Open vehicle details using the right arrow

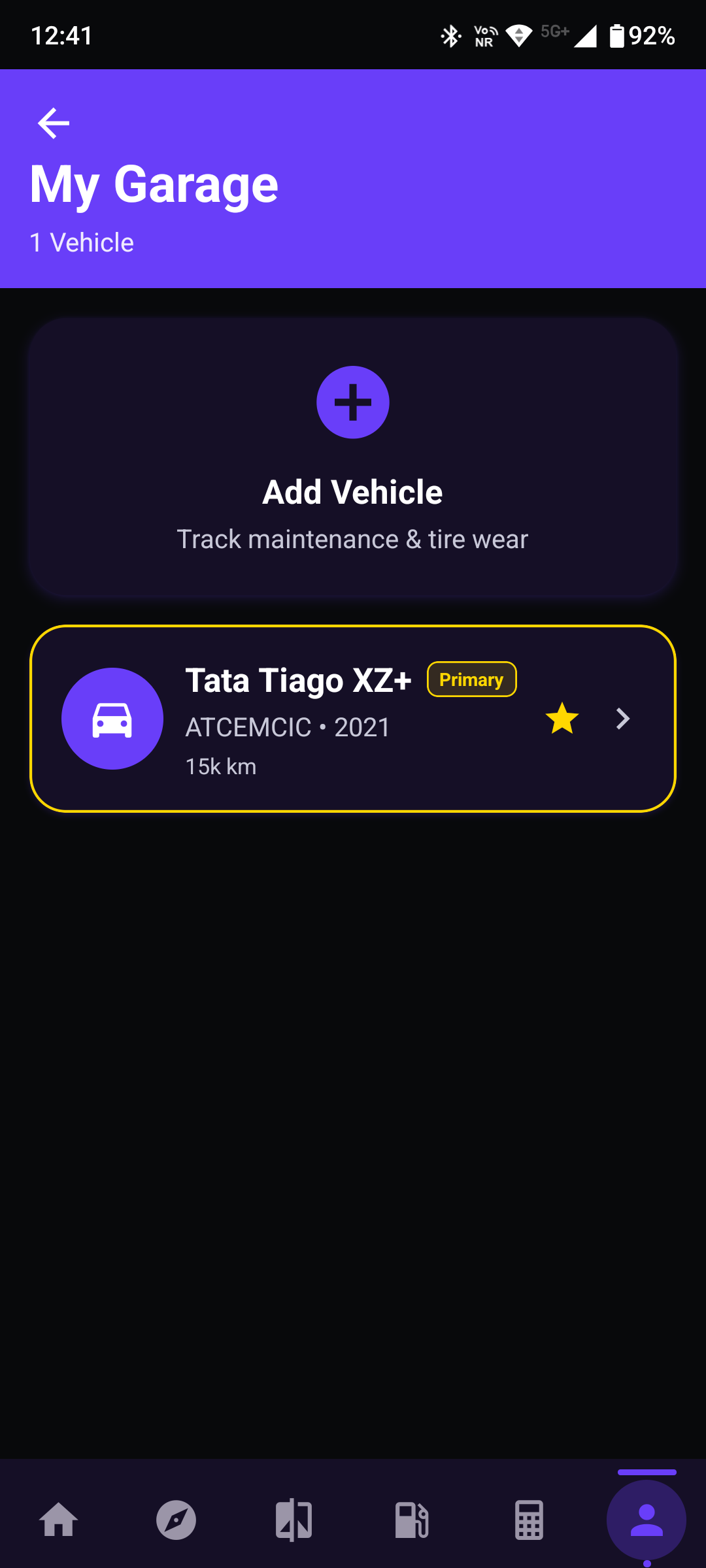[x=622, y=719]
